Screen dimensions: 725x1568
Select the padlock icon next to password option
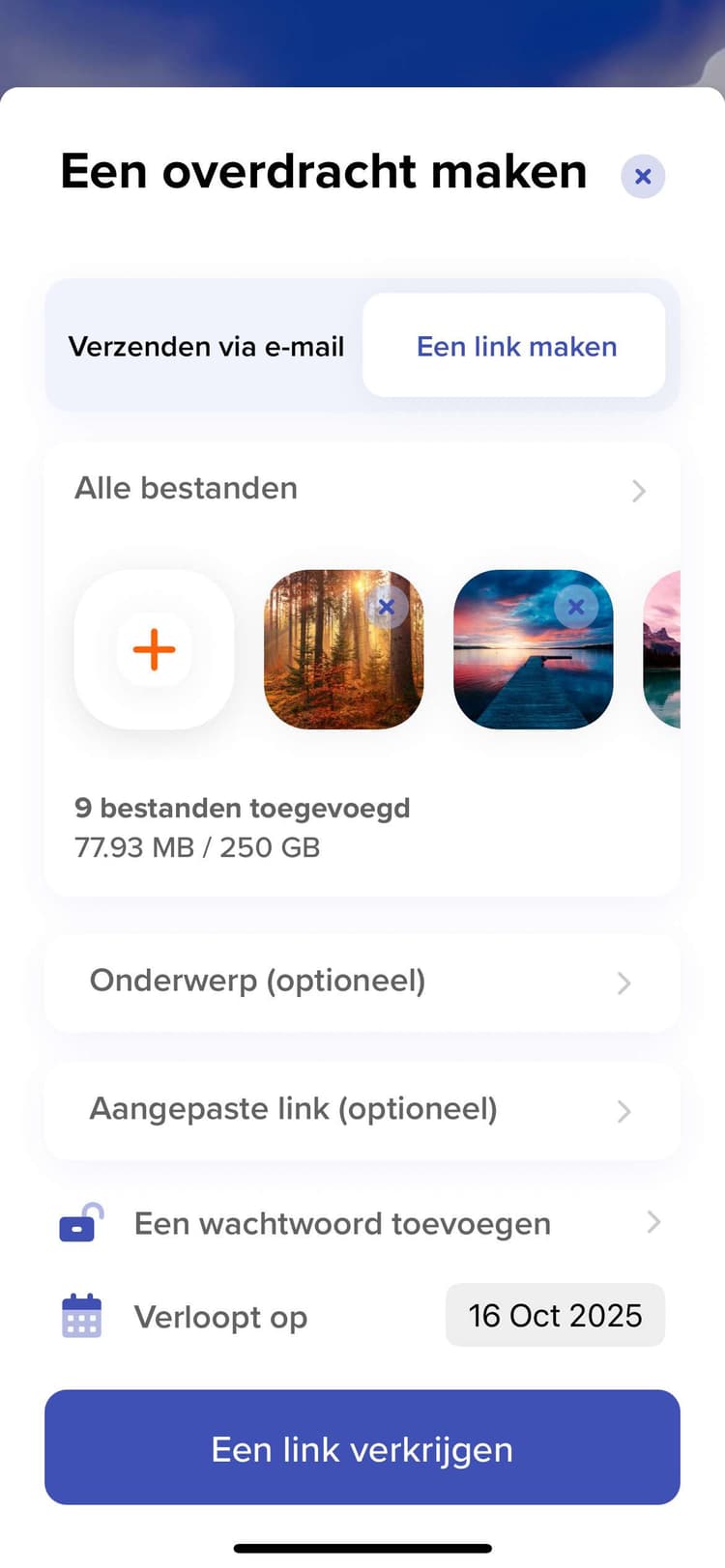(x=79, y=1223)
